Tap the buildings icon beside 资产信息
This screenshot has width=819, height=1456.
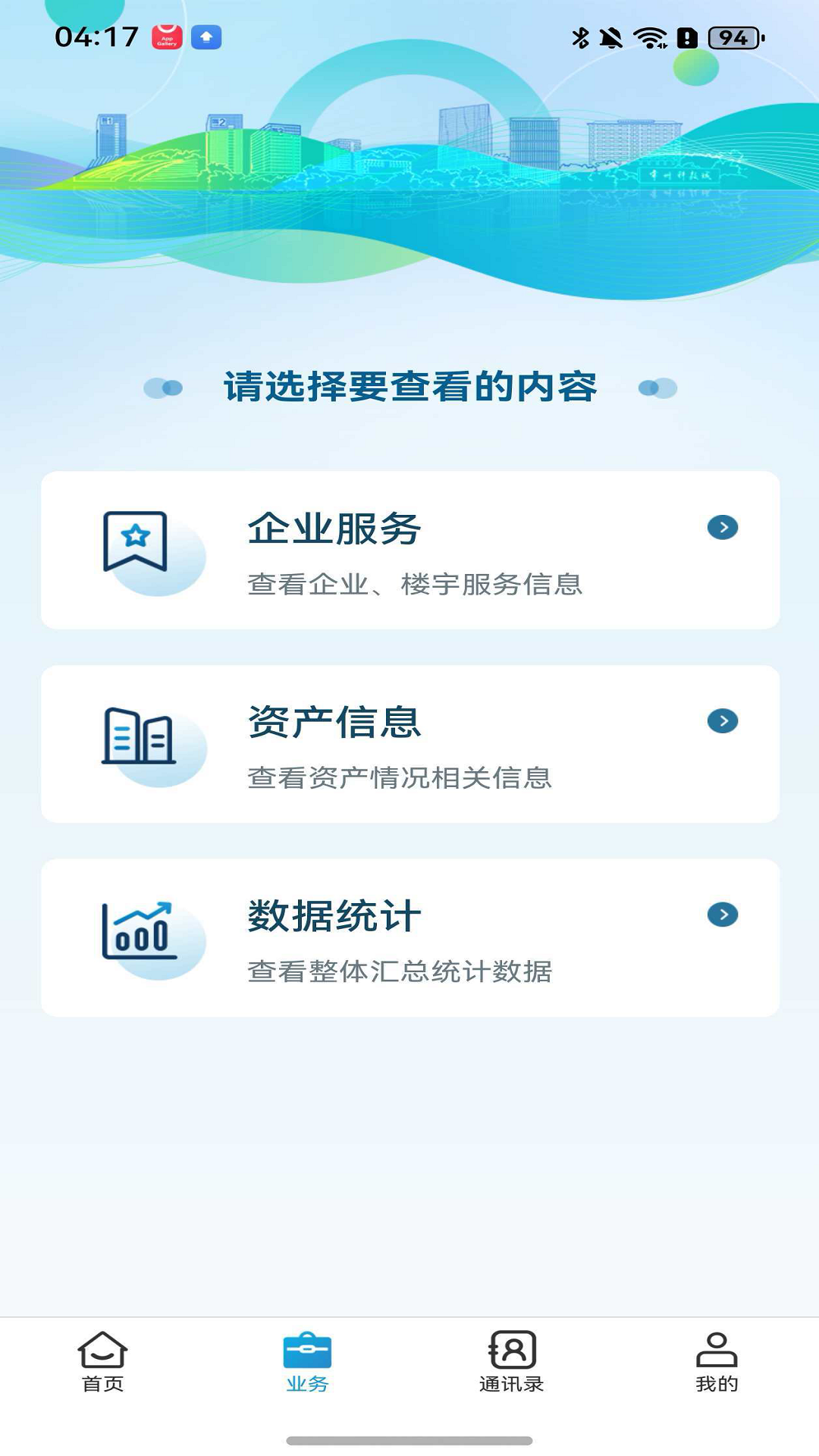coord(138,737)
